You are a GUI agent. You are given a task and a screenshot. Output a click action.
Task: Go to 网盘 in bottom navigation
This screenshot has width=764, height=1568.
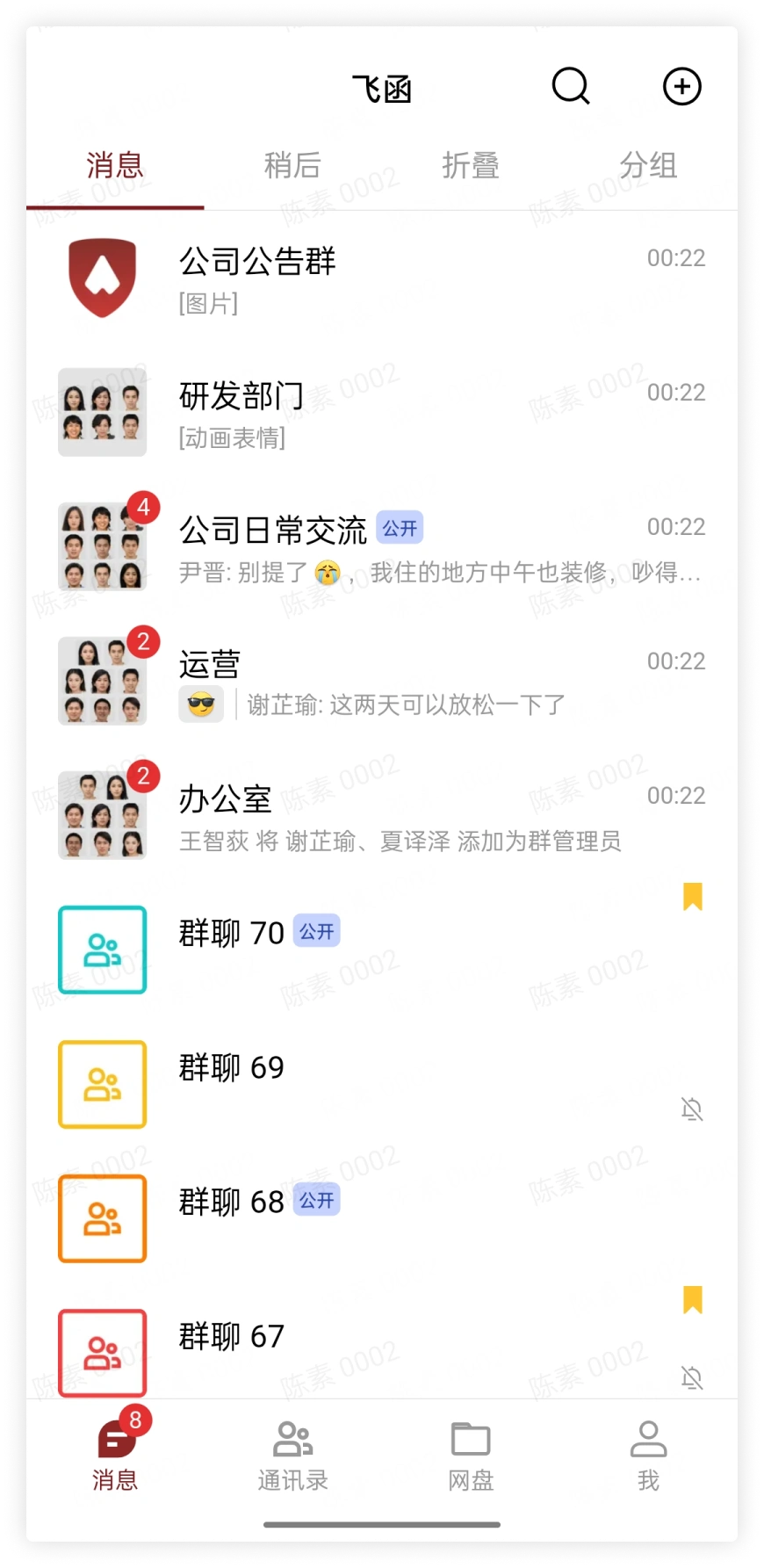(471, 1456)
